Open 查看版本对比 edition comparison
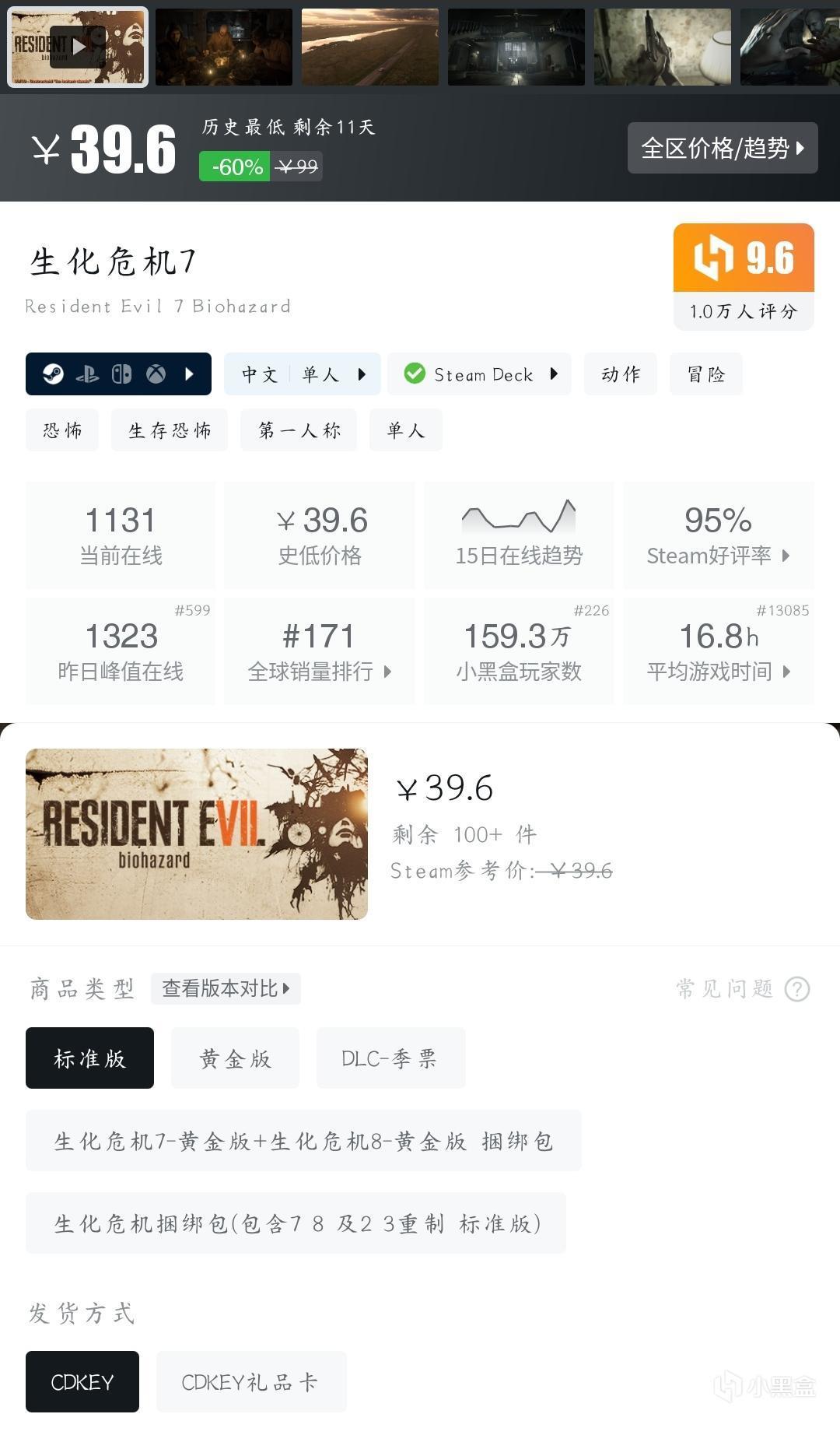Screen dimensions: 840x1435 point(226,988)
